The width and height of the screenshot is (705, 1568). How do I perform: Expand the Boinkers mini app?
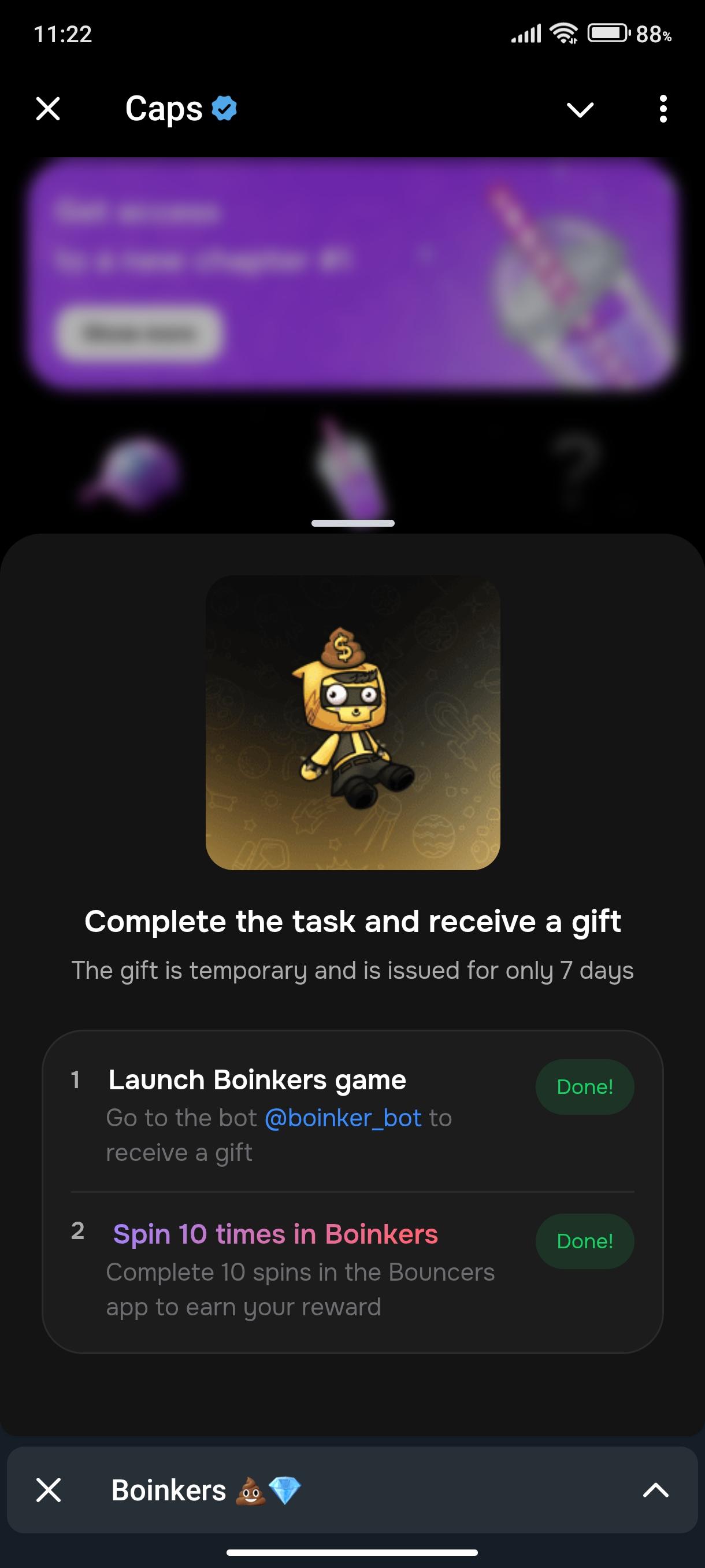[x=656, y=1490]
